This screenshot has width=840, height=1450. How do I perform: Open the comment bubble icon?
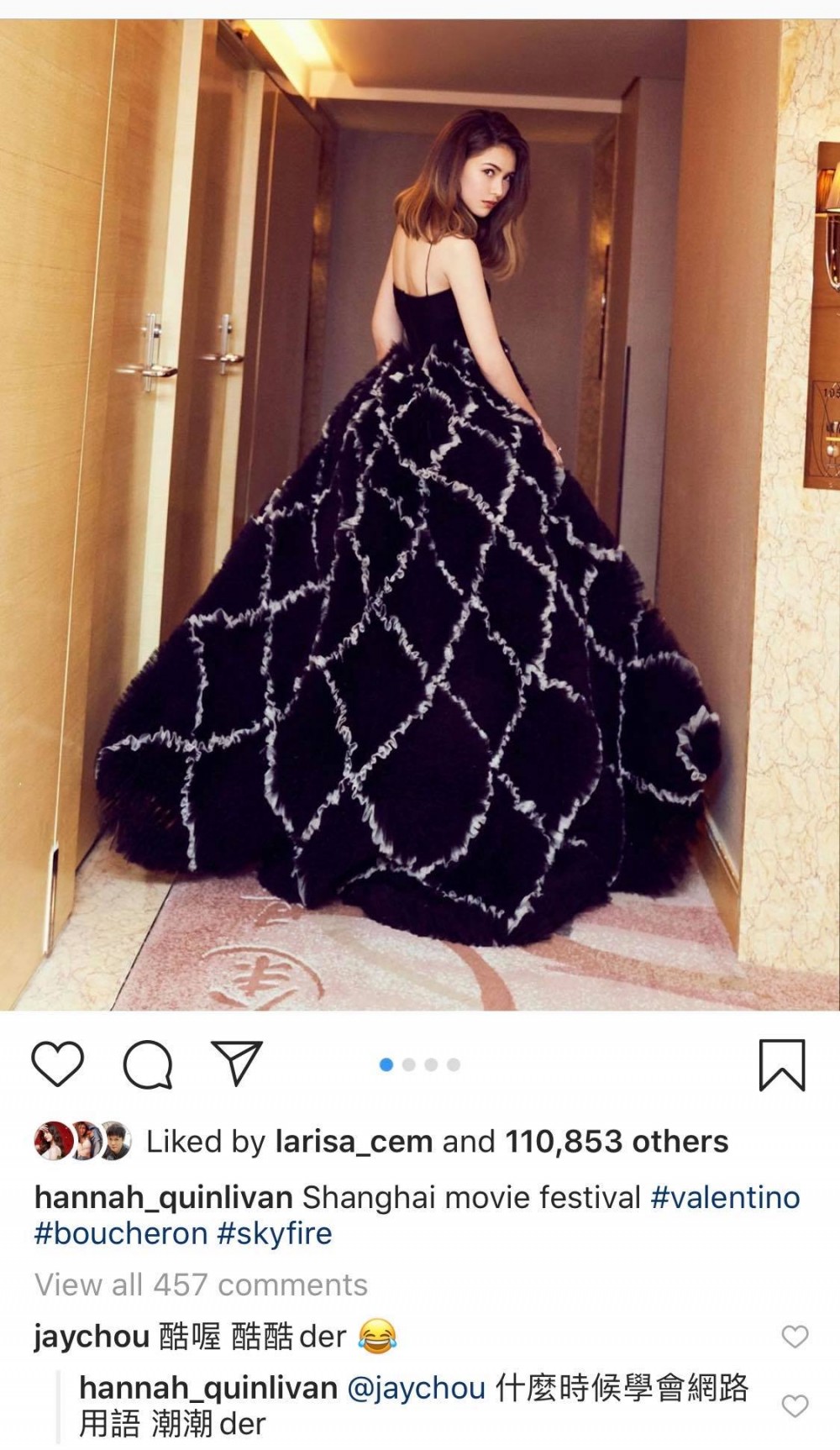coord(148,1064)
